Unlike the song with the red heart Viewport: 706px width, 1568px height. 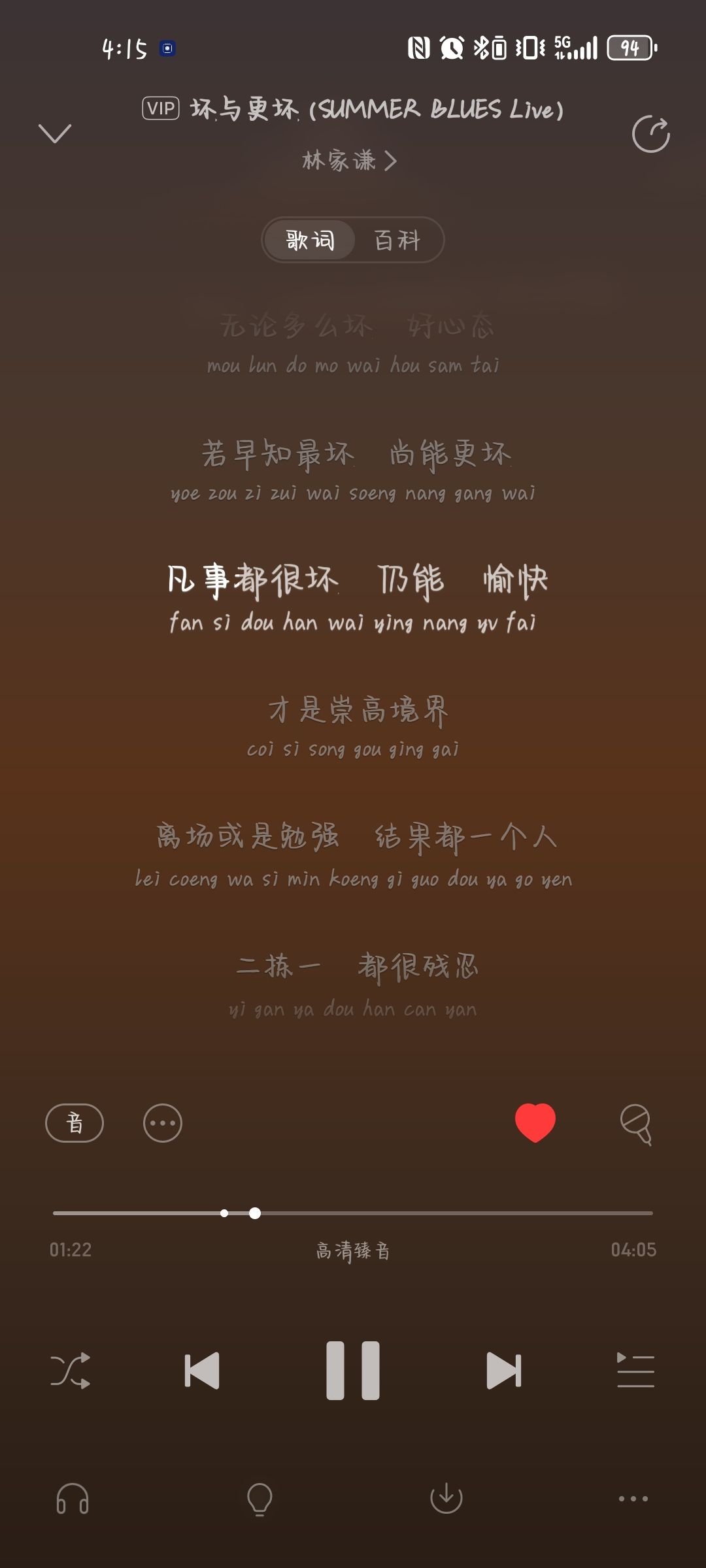[x=535, y=1122]
